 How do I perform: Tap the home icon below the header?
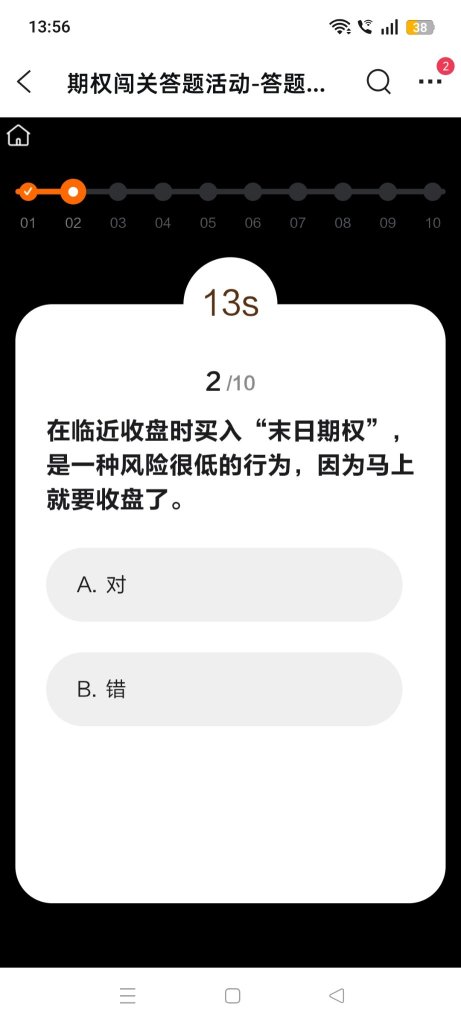click(x=18, y=136)
